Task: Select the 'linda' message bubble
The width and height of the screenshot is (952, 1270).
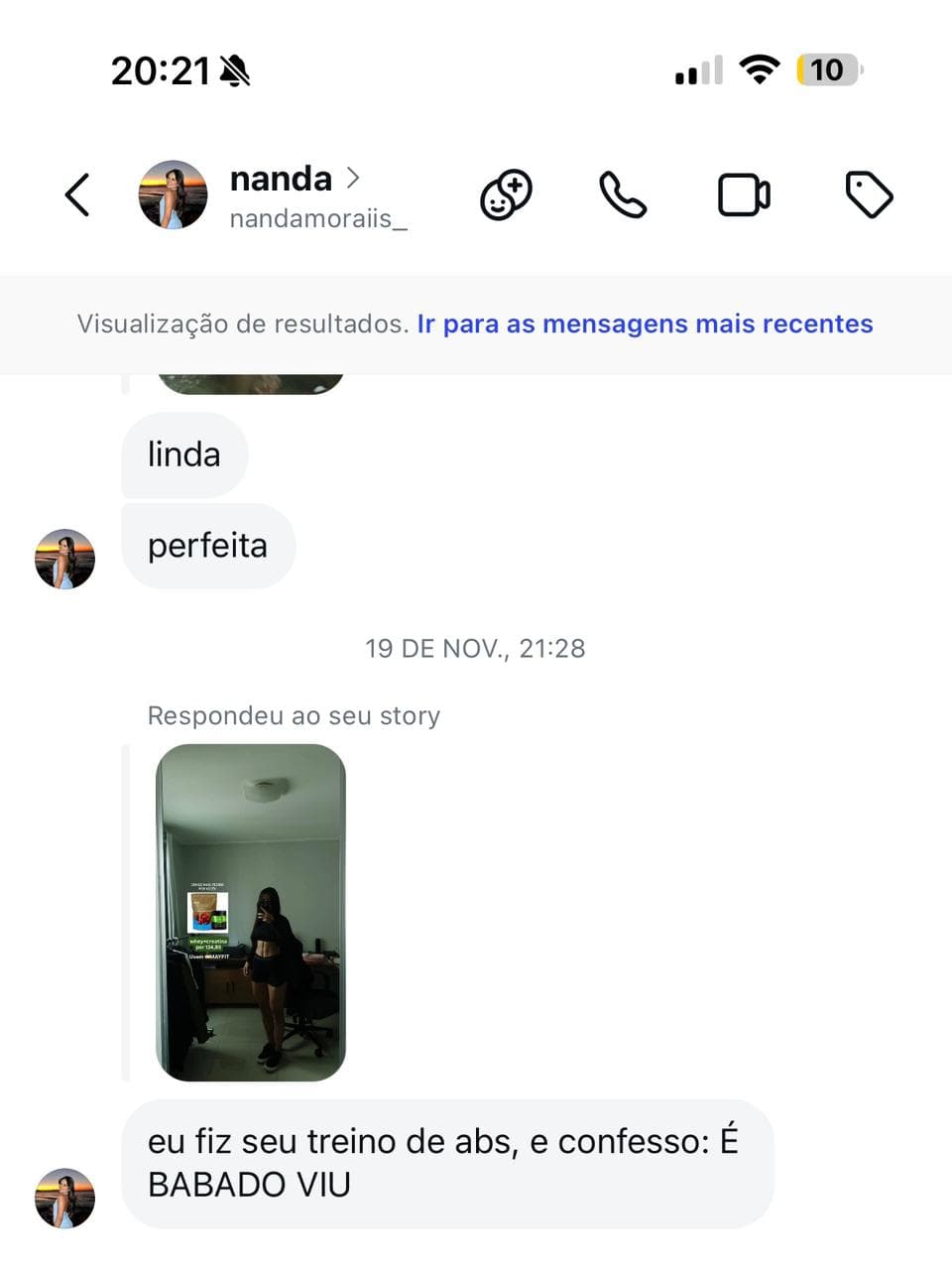Action: (184, 454)
